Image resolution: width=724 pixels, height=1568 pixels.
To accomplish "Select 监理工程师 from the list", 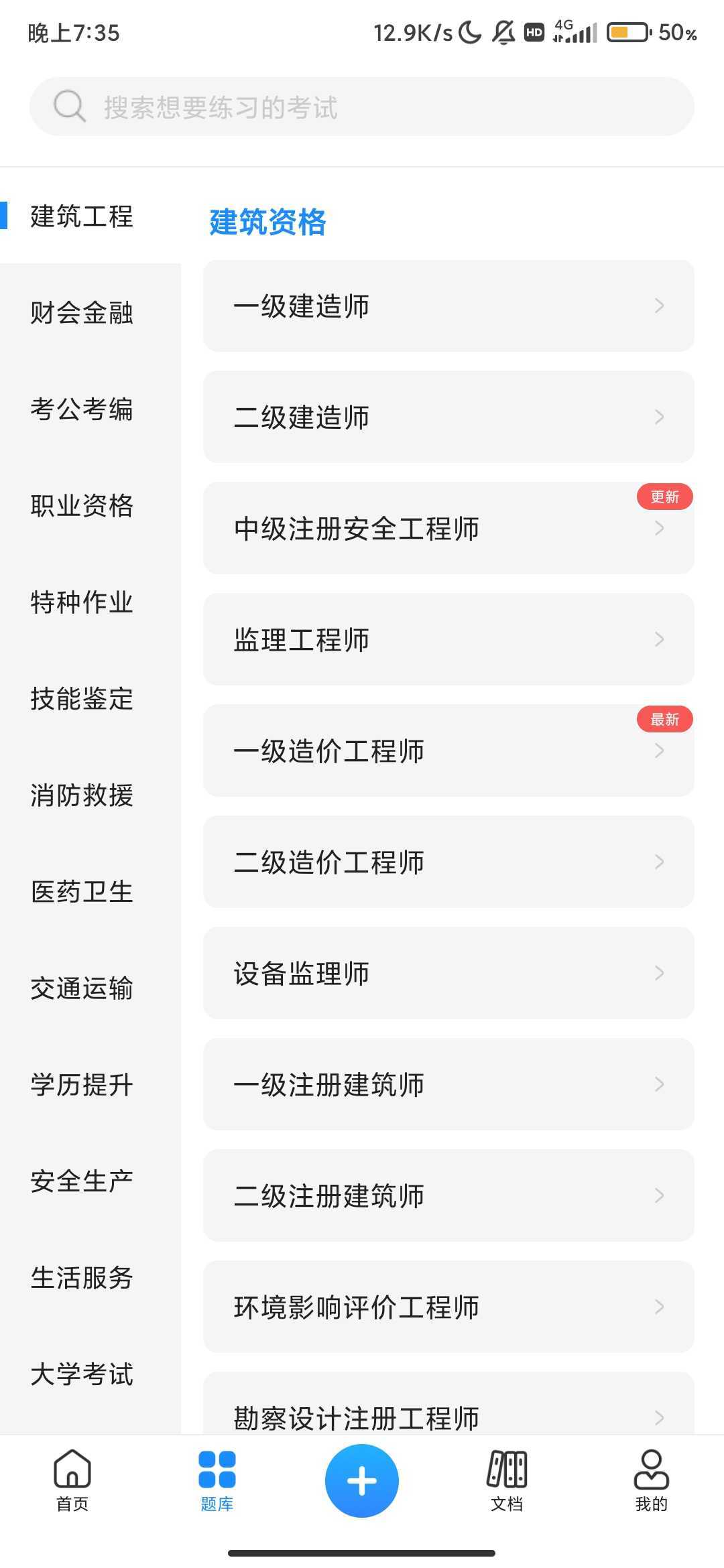I will (x=448, y=640).
